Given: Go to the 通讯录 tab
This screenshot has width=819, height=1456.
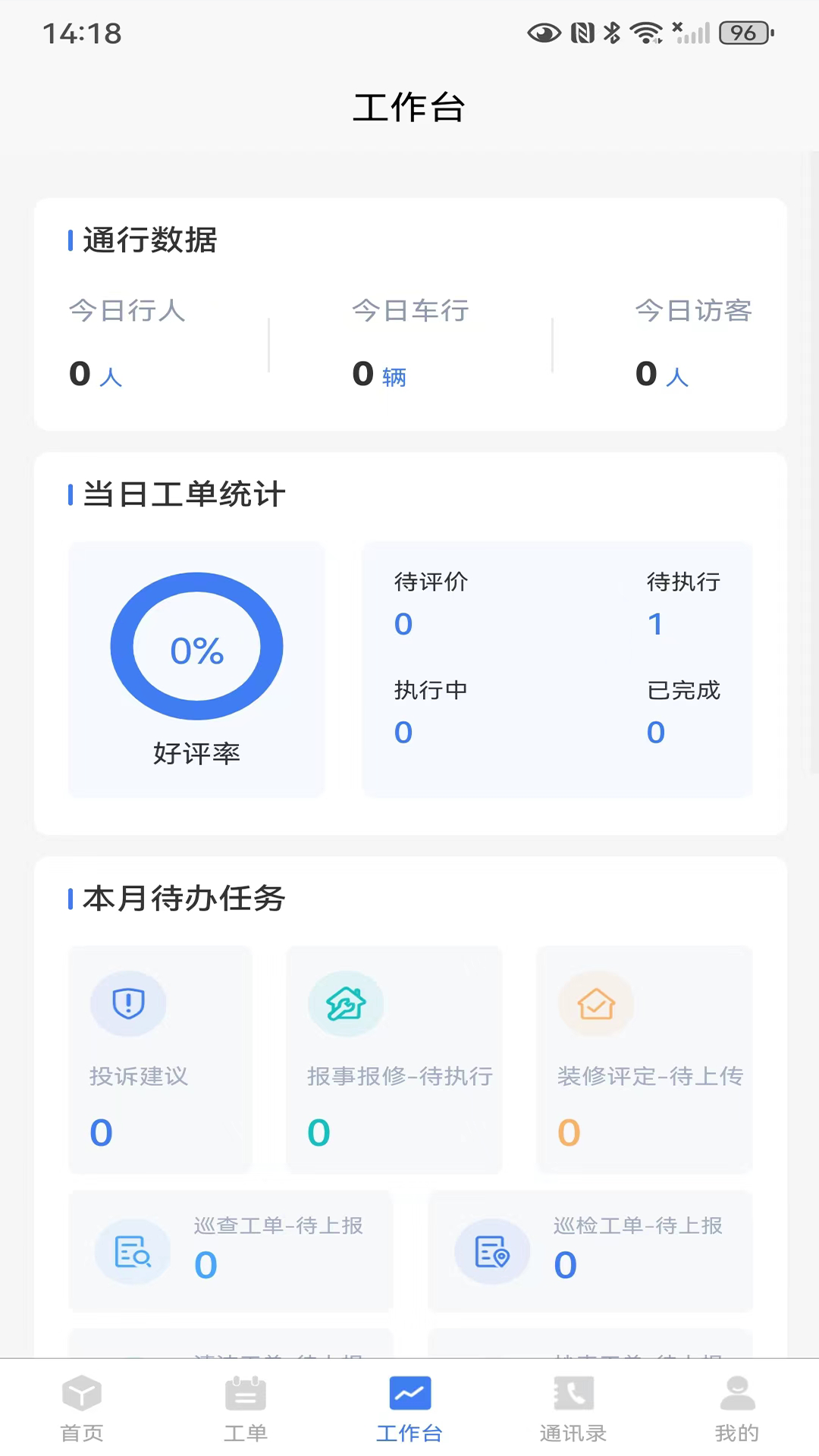Looking at the screenshot, I should tap(573, 1407).
